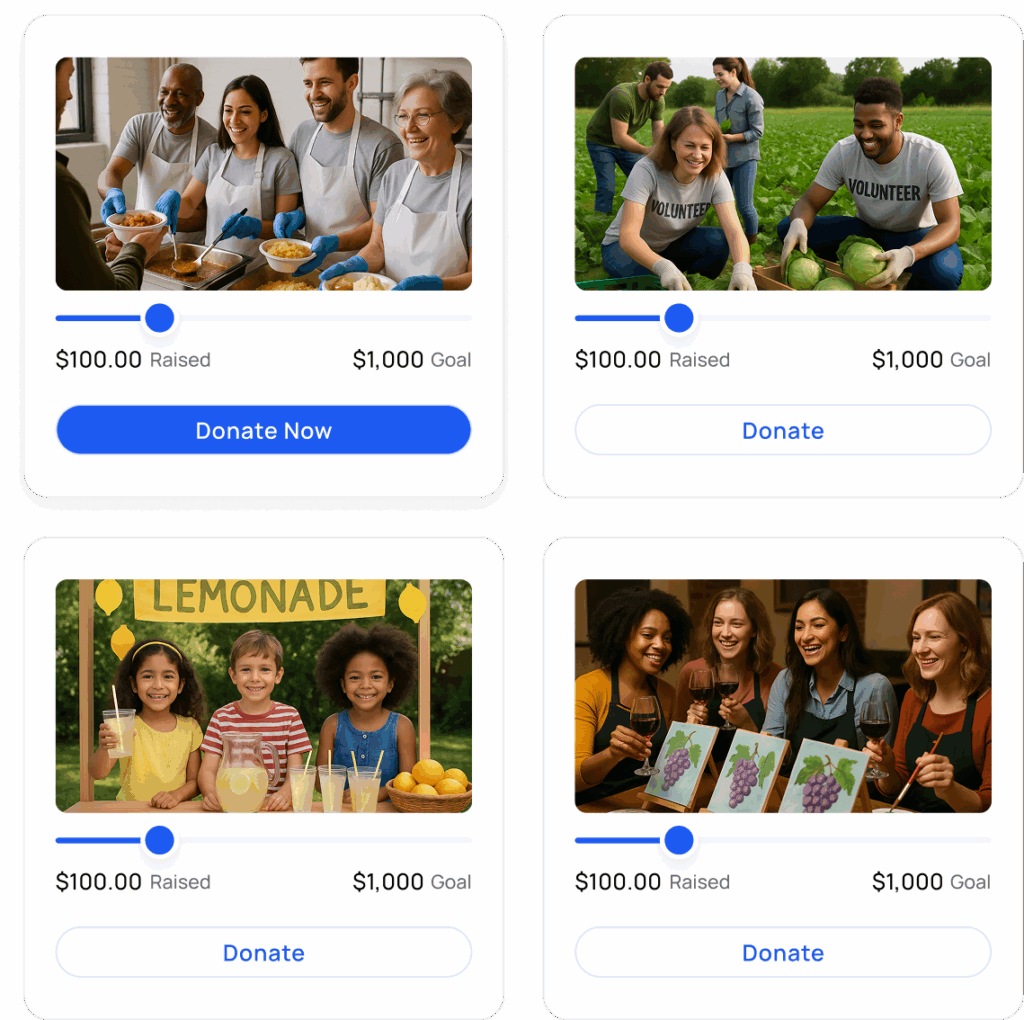Open the cabbage field volunteers campaign photo

click(782, 174)
